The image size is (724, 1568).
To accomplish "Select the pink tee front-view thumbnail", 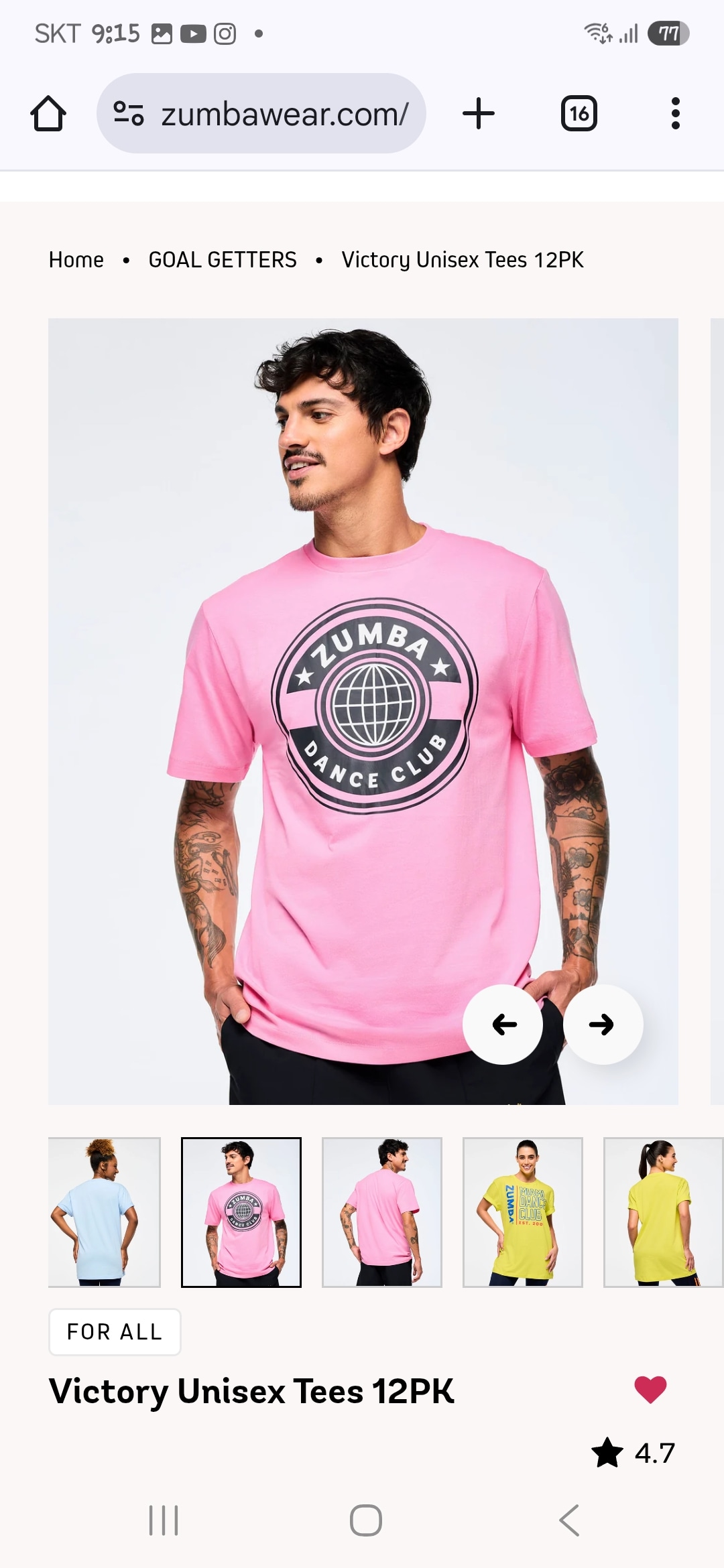I will point(241,1212).
